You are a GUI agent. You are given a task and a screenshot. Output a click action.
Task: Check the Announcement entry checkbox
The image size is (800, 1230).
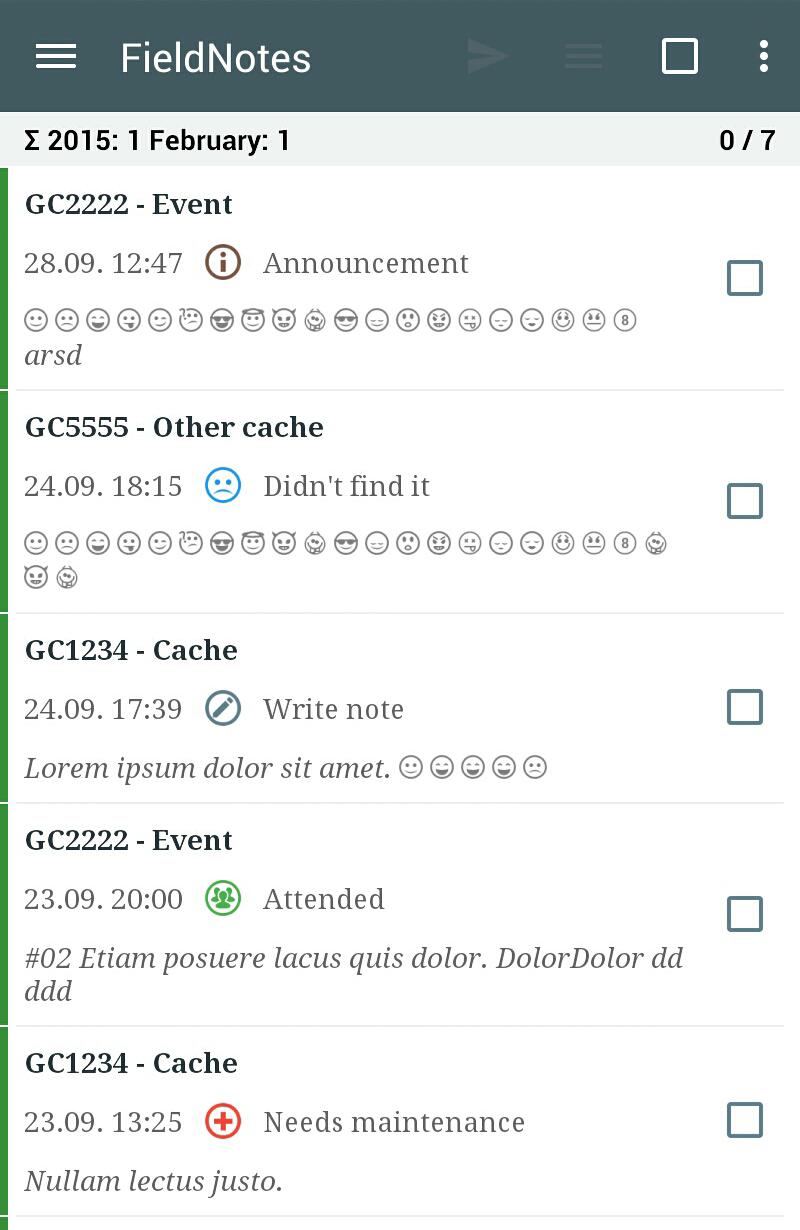(744, 278)
